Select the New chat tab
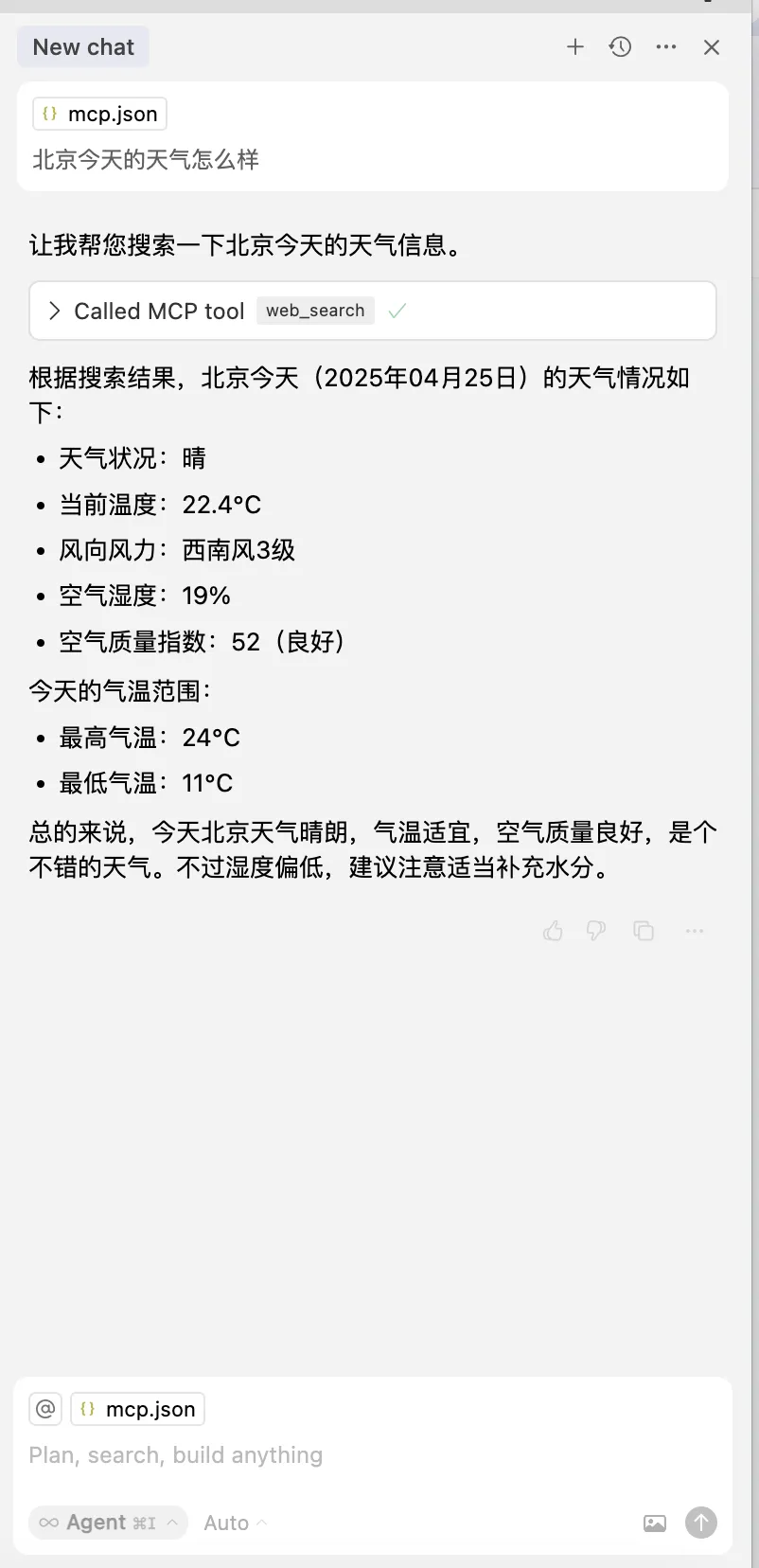The height and width of the screenshot is (1568, 759). coord(82,46)
